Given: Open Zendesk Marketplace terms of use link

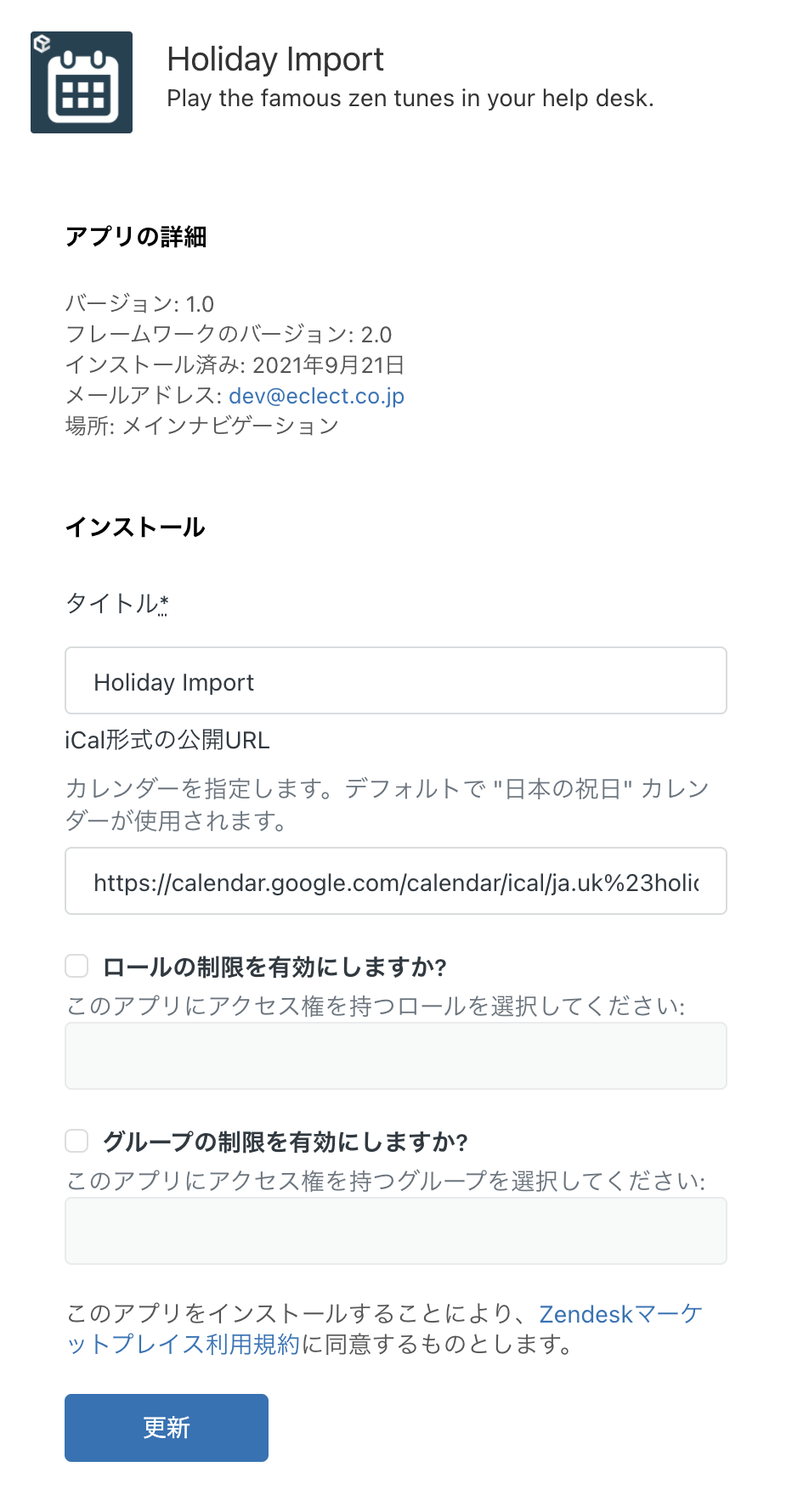Looking at the screenshot, I should click(384, 1329).
